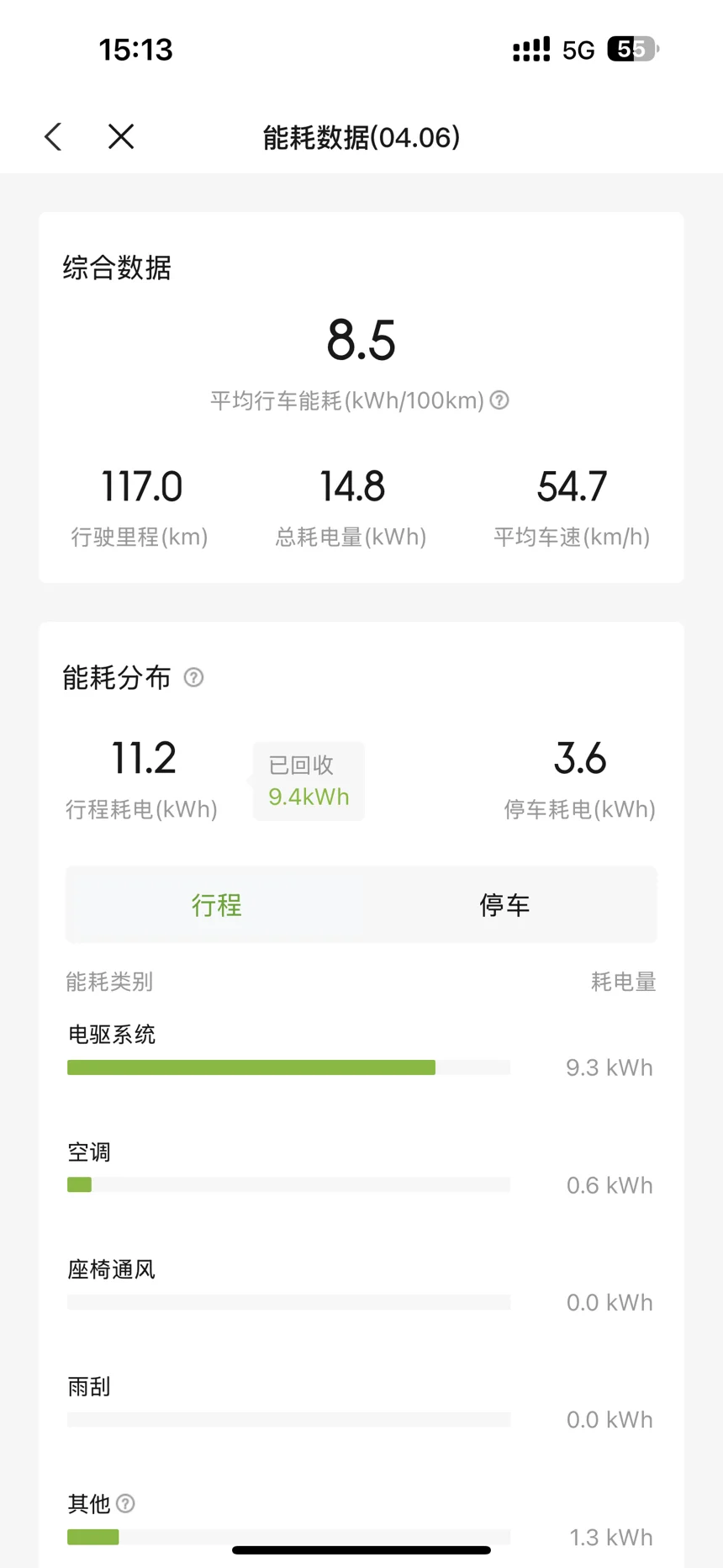
Task: Select the 行程 tab
Action: [216, 905]
